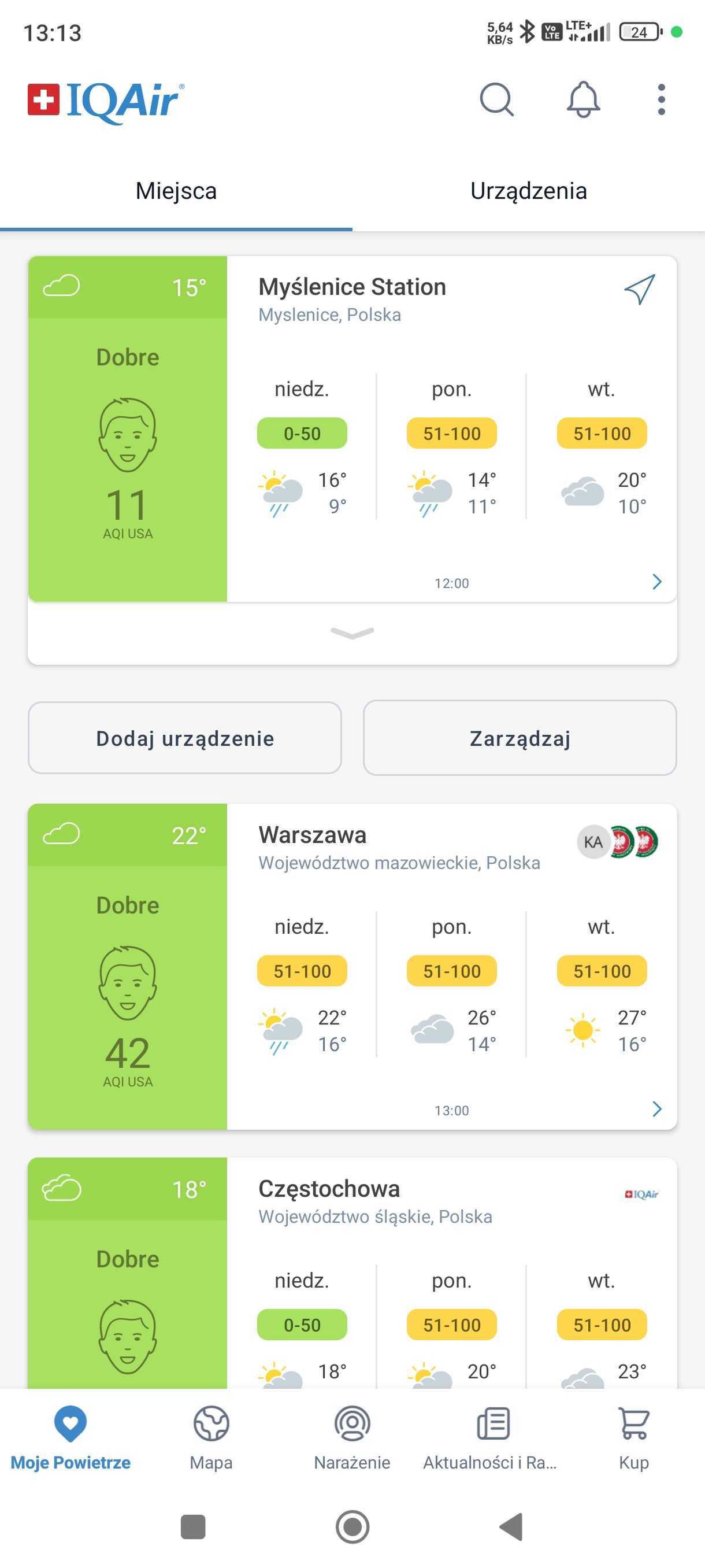The height and width of the screenshot is (1568, 705).
Task: Open the Narażenie tab
Action: [352, 1438]
